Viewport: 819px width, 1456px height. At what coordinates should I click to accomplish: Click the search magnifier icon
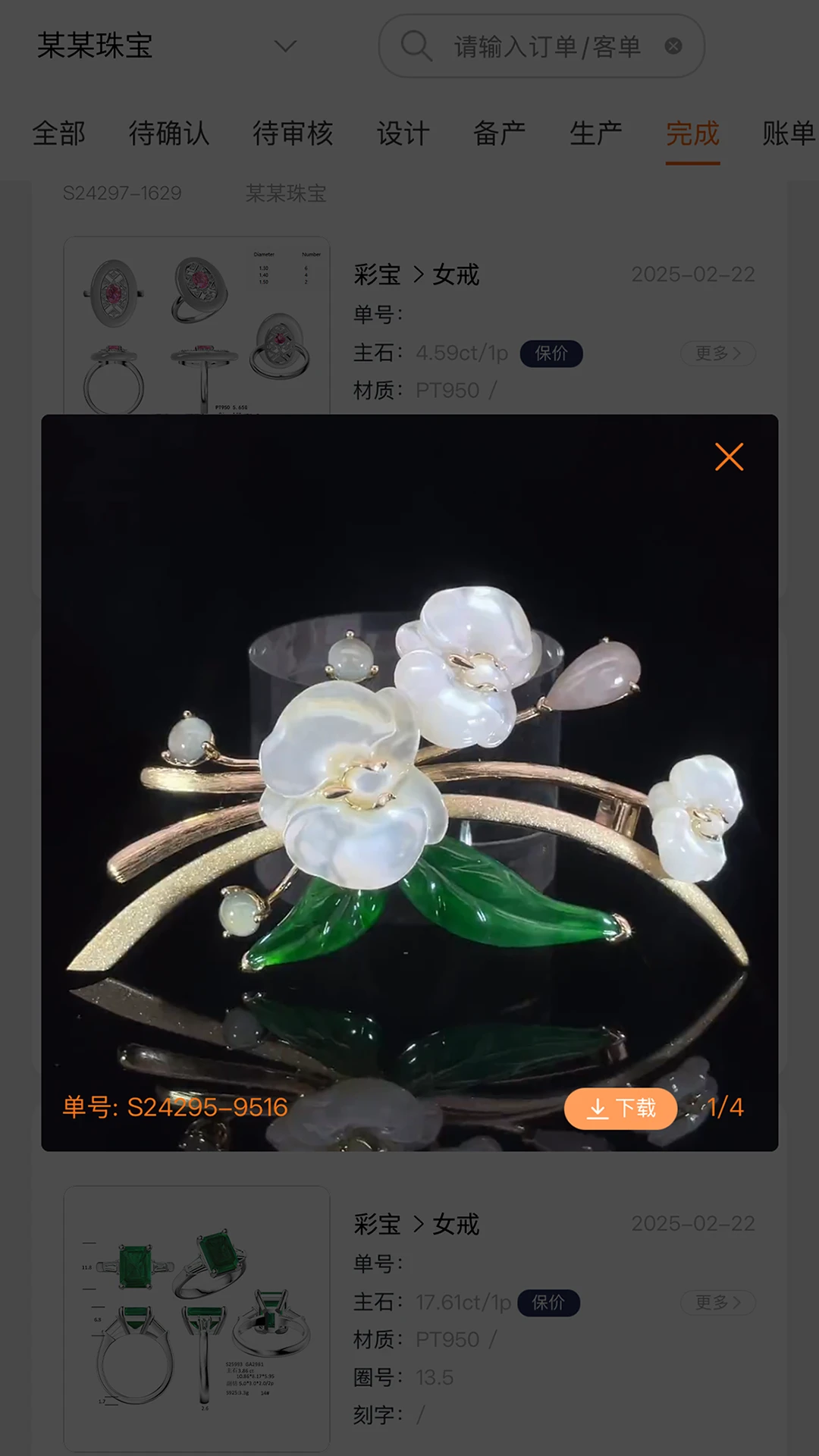click(x=416, y=46)
